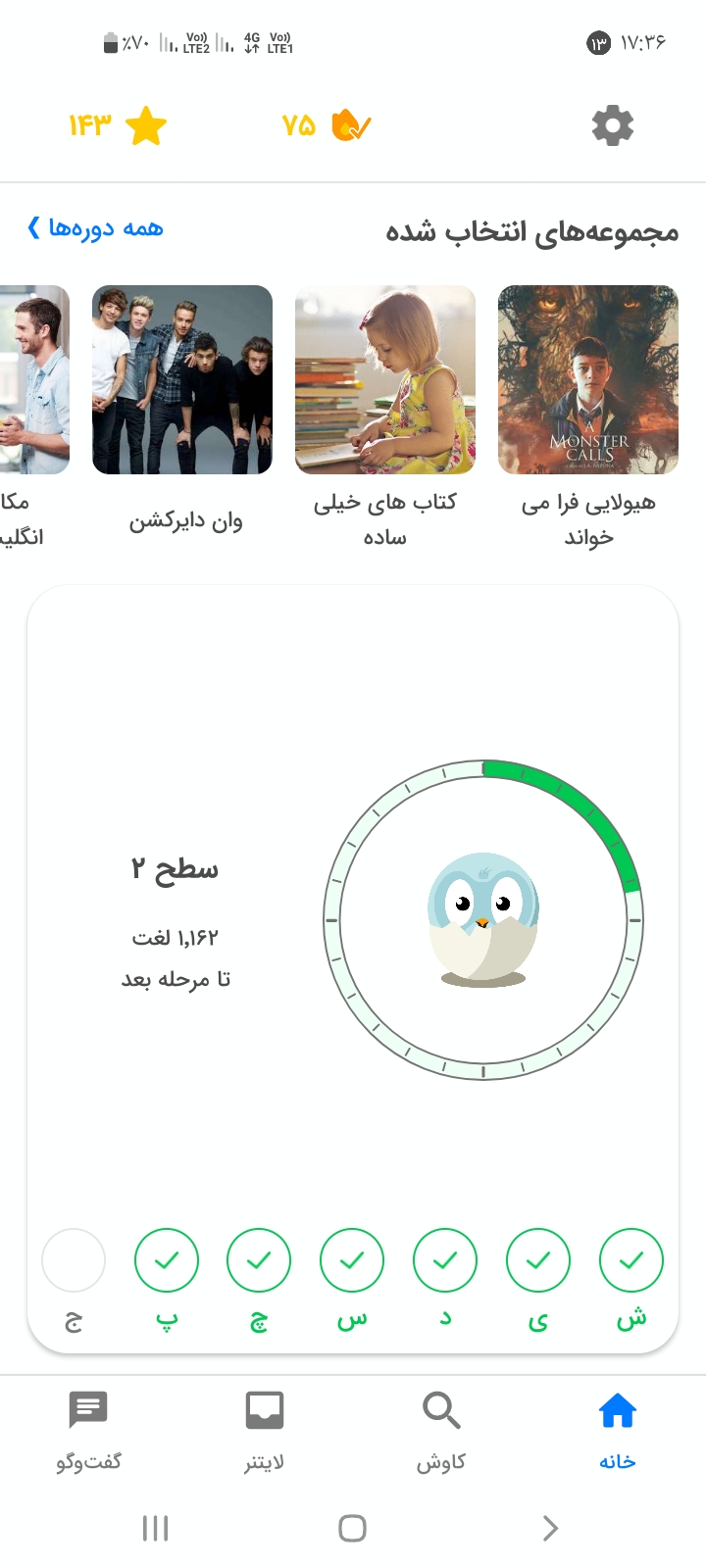
Task: Open the settings gear icon
Action: tap(613, 125)
